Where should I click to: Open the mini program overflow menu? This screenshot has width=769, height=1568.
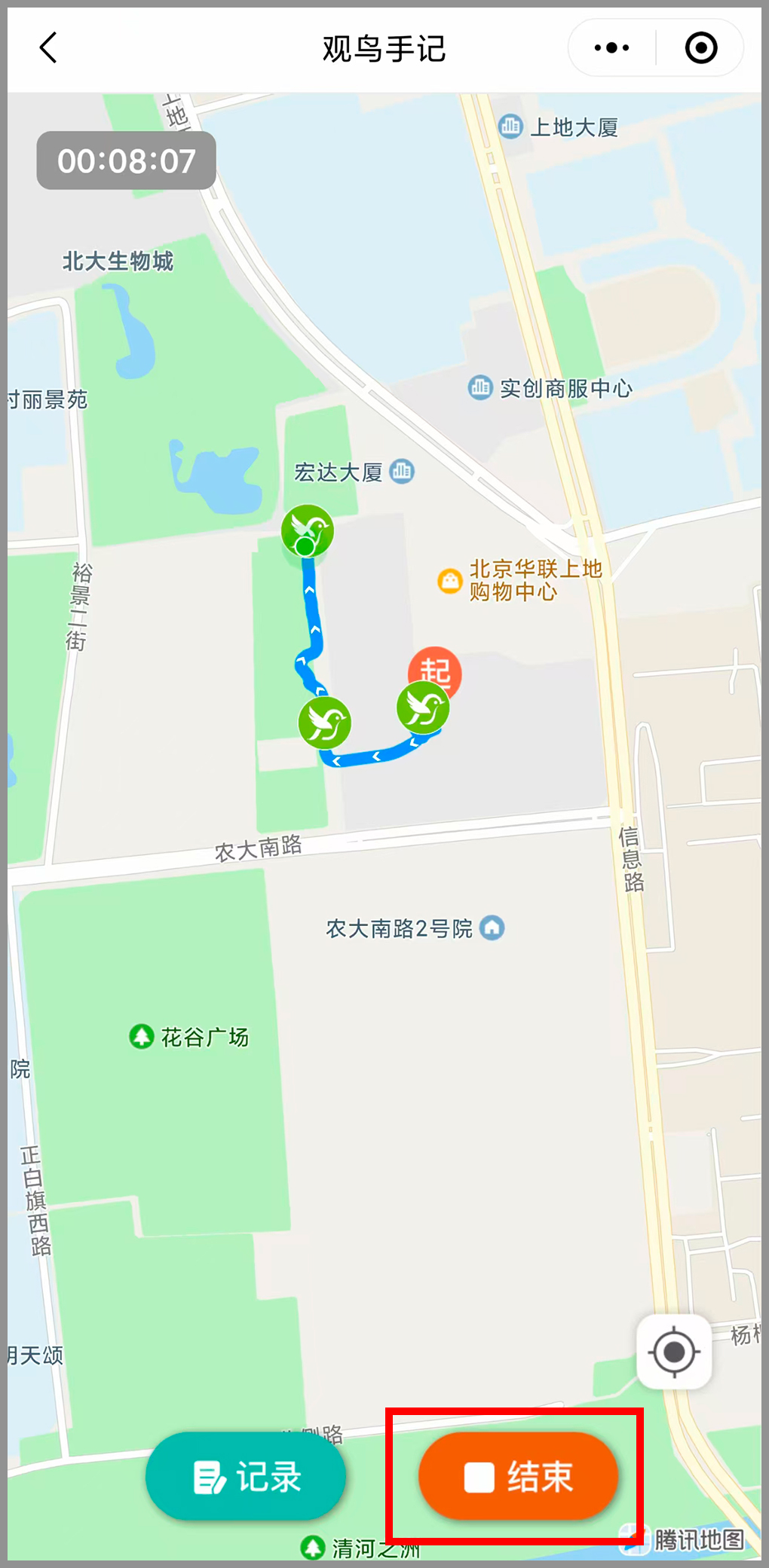click(611, 48)
